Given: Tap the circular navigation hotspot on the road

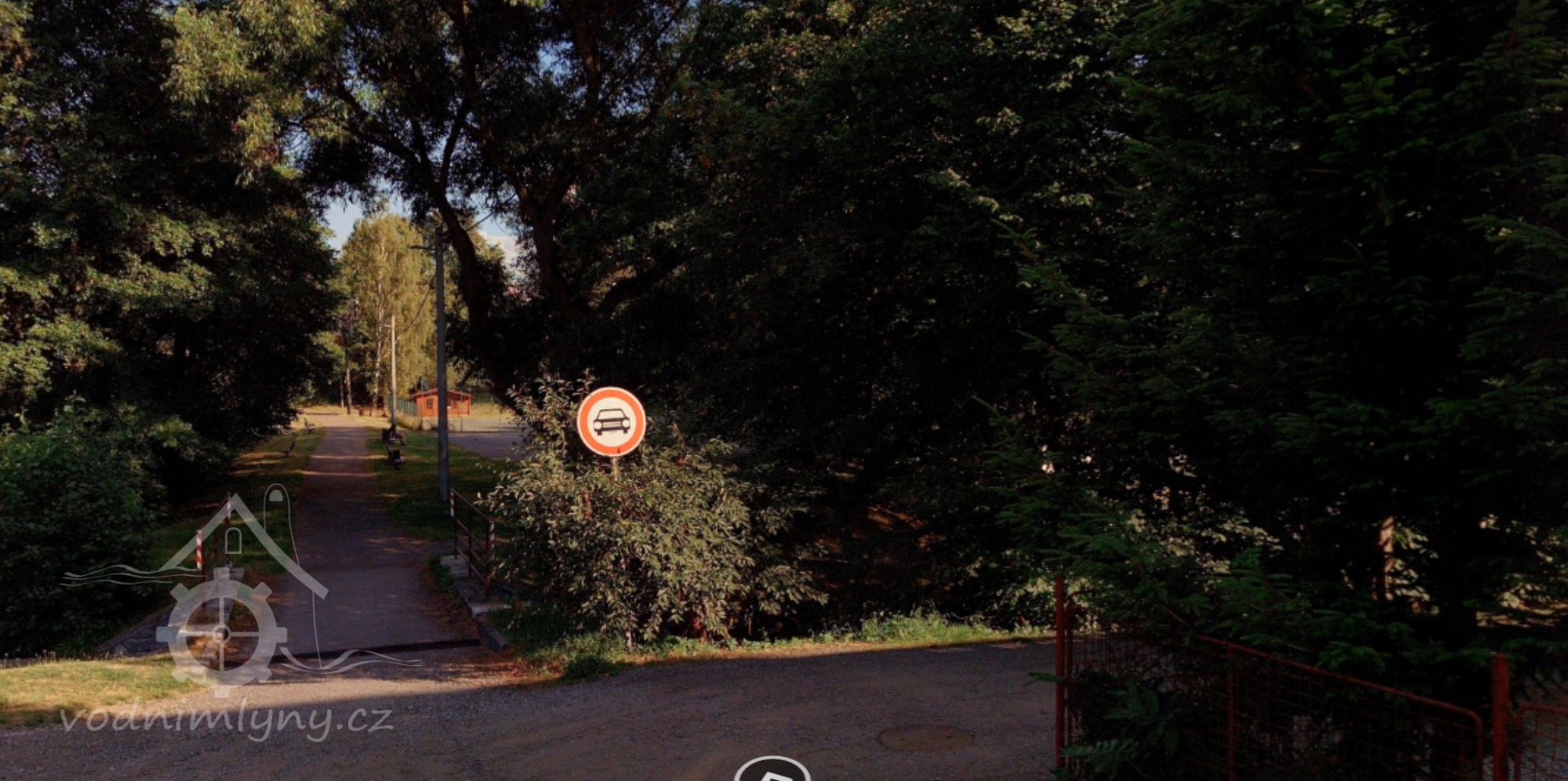Looking at the screenshot, I should pyautogui.click(x=772, y=770).
